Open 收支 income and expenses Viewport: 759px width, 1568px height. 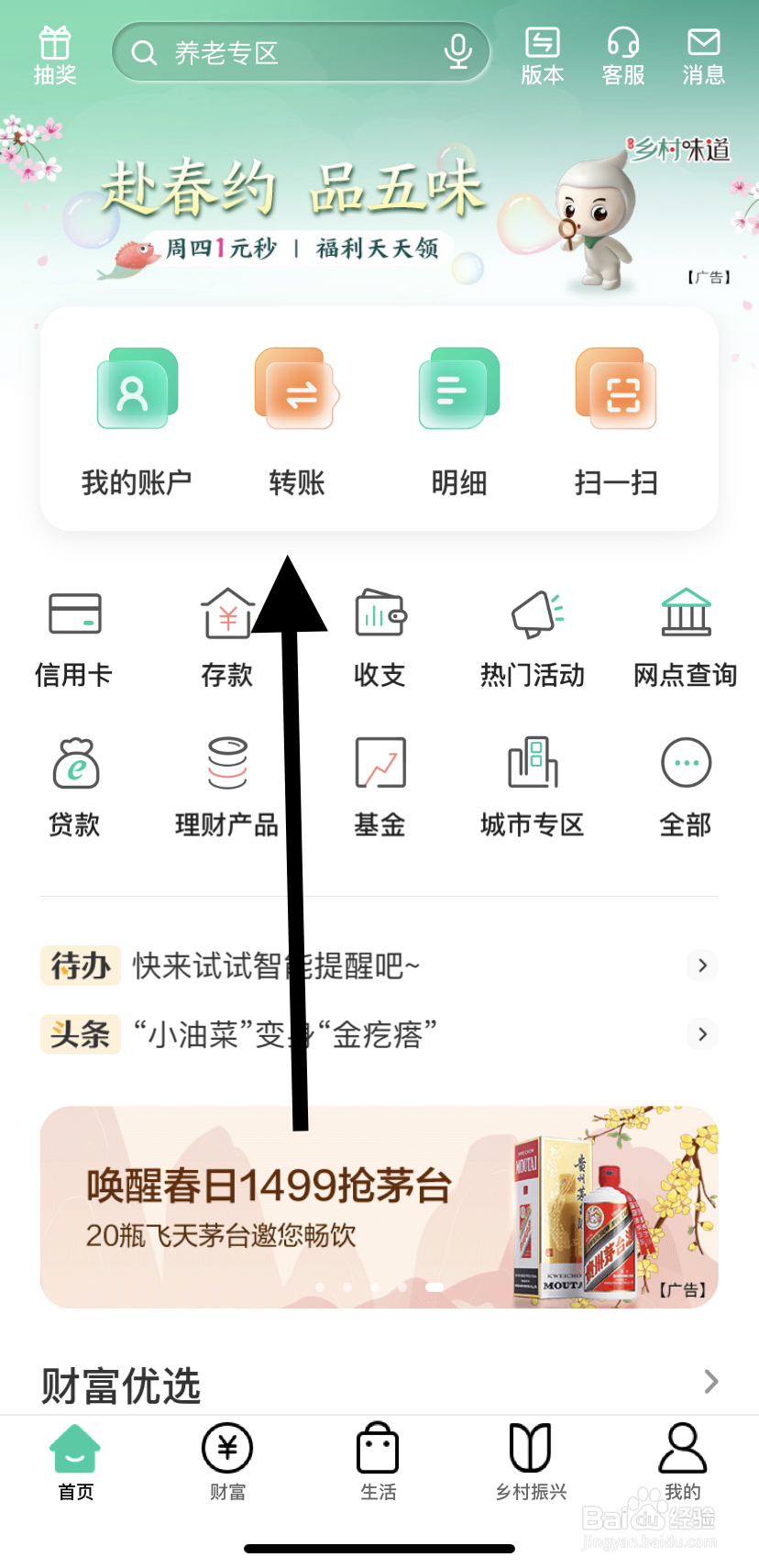click(x=379, y=633)
